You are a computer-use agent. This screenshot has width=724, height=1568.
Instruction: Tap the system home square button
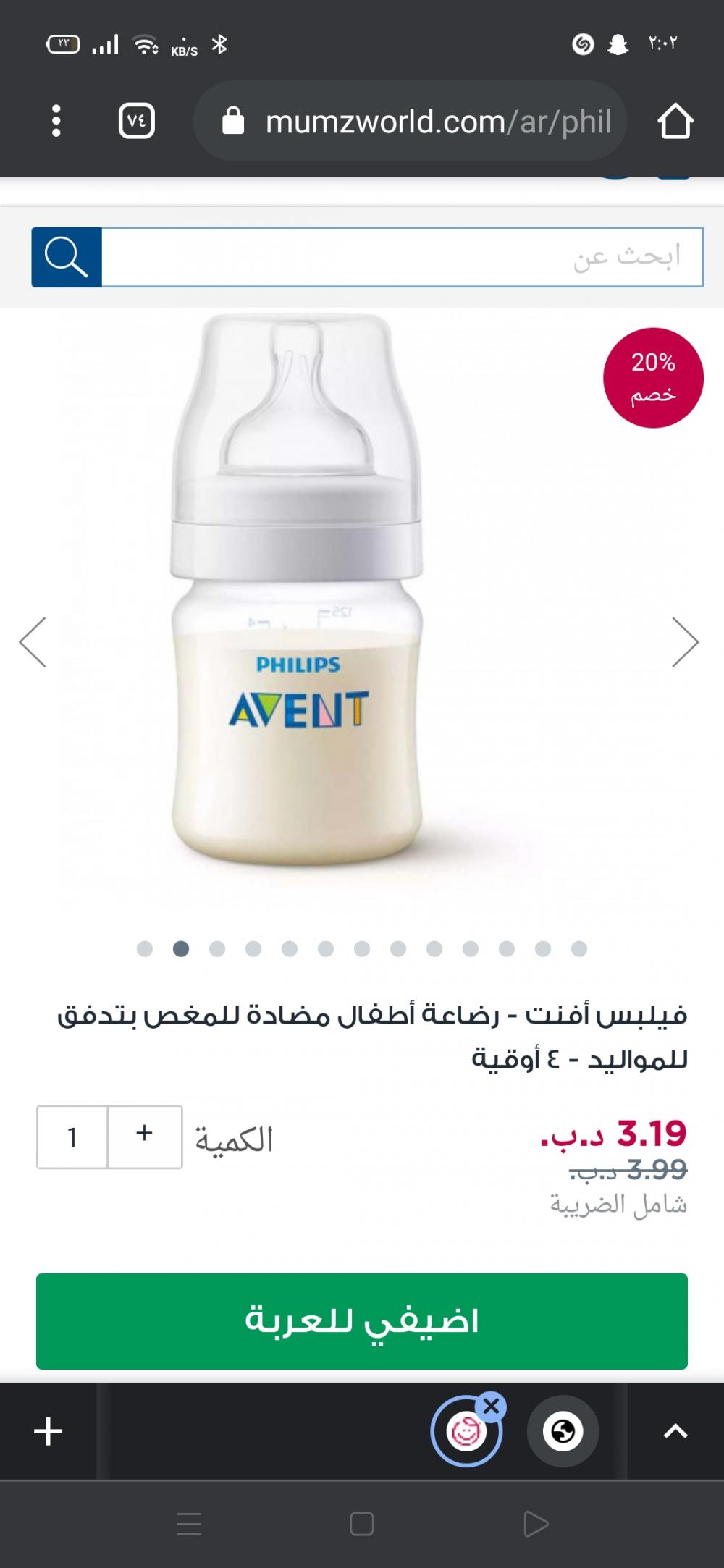pos(361,1525)
